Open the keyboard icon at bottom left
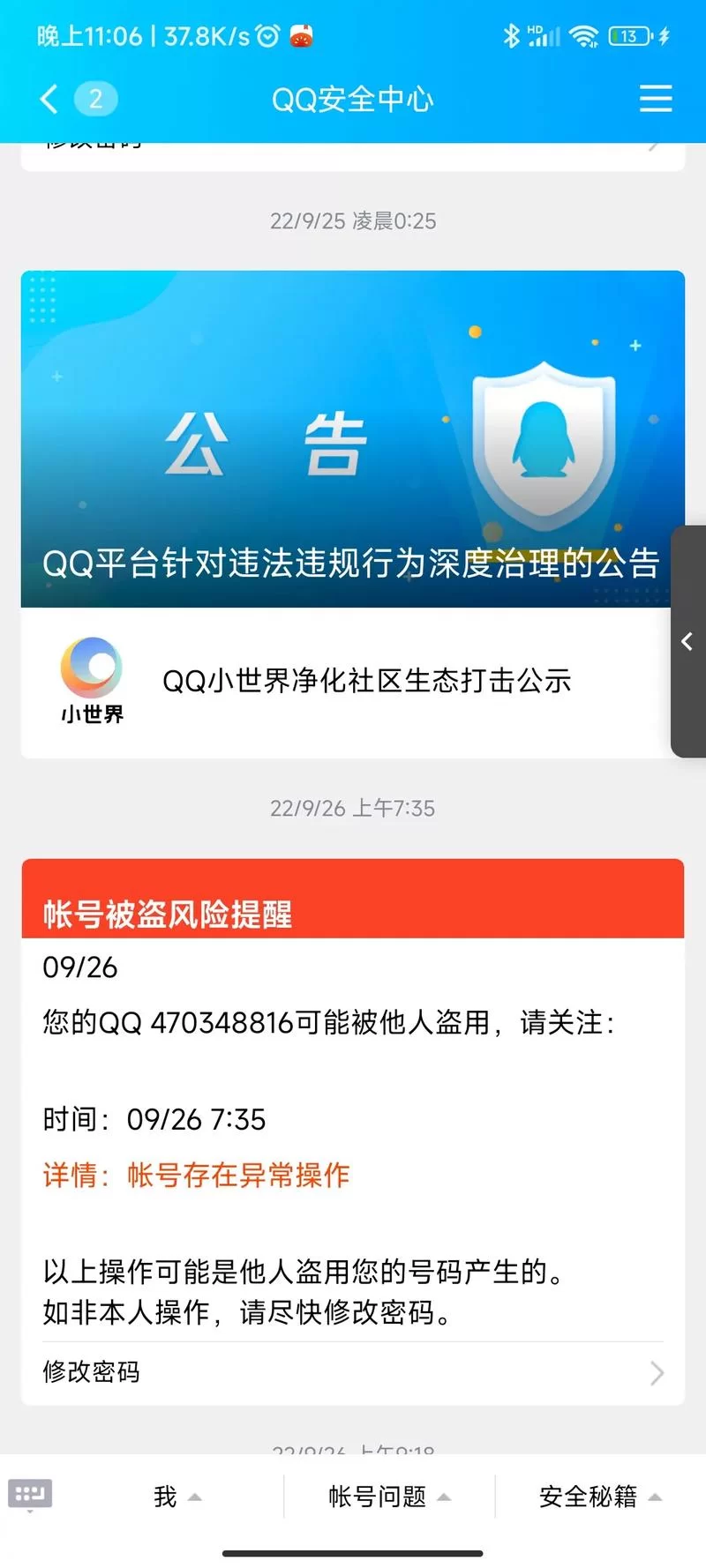The image size is (706, 1568). pos(32,1495)
